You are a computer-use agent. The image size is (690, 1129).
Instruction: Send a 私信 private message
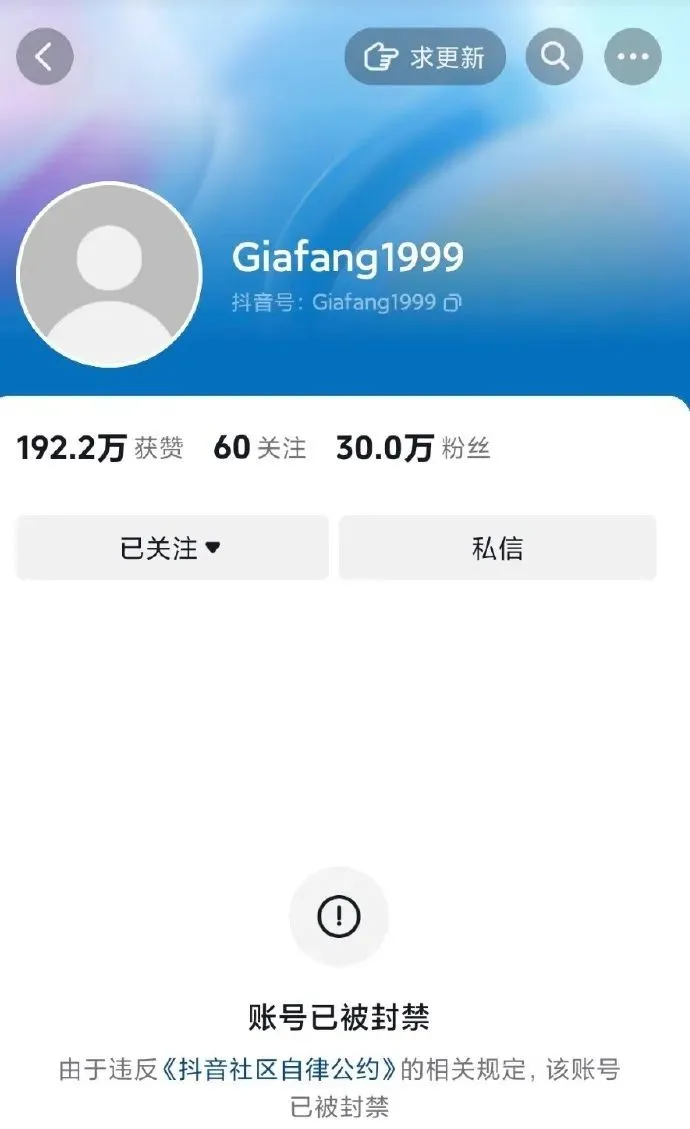click(x=497, y=548)
